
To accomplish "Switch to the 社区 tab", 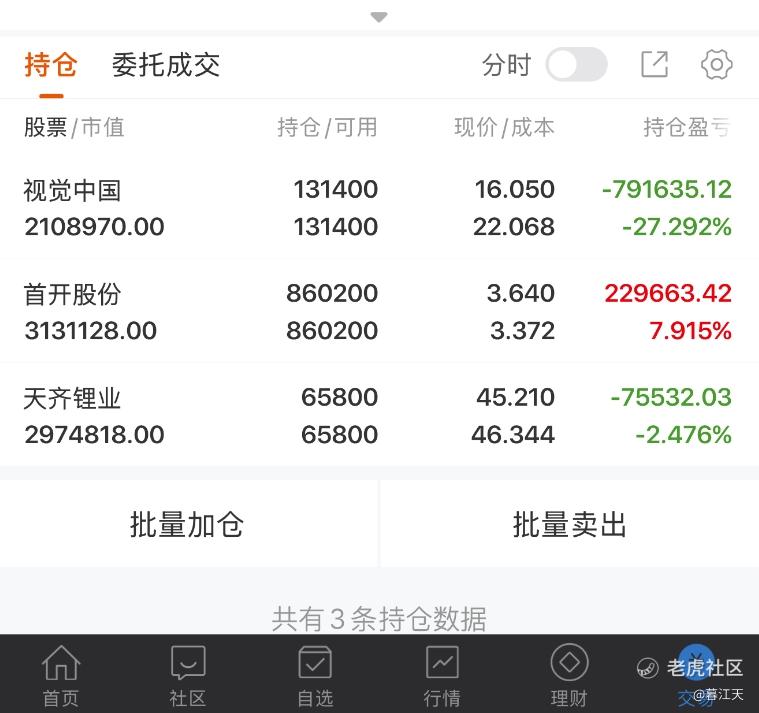I will 188,676.
